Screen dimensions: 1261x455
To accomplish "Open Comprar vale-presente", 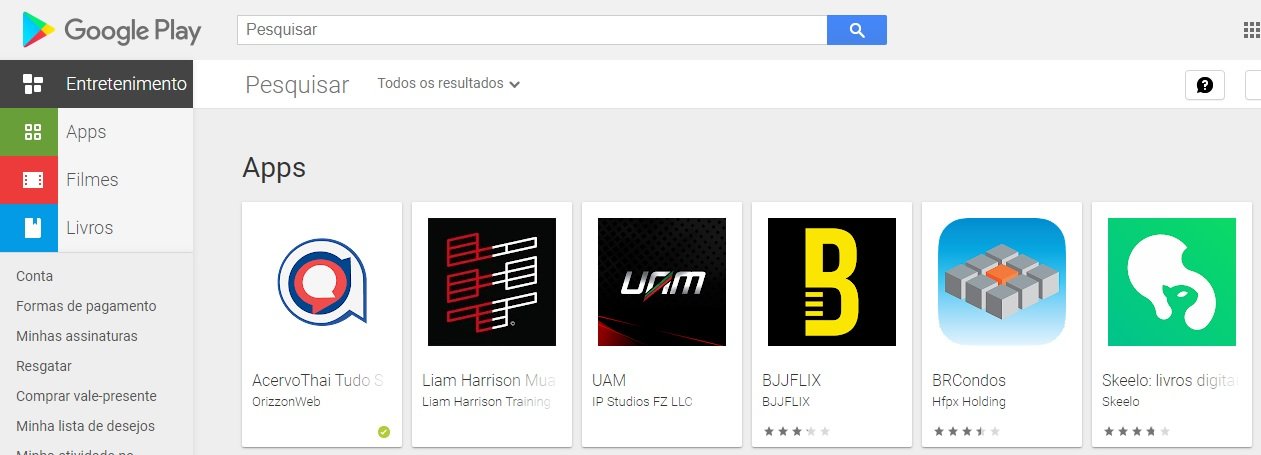I will pyautogui.click(x=86, y=396).
